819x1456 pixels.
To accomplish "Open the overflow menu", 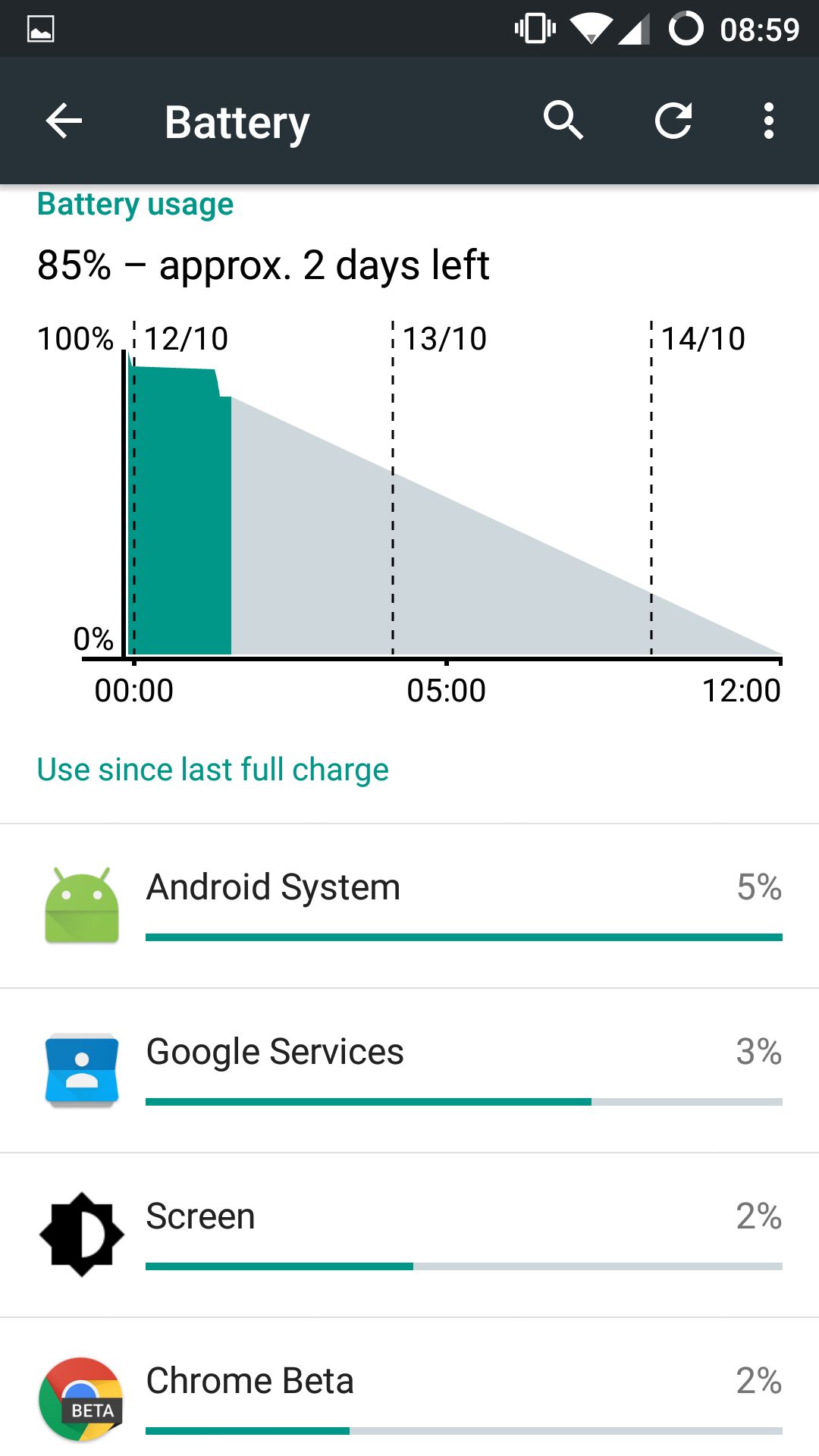I will tap(769, 121).
